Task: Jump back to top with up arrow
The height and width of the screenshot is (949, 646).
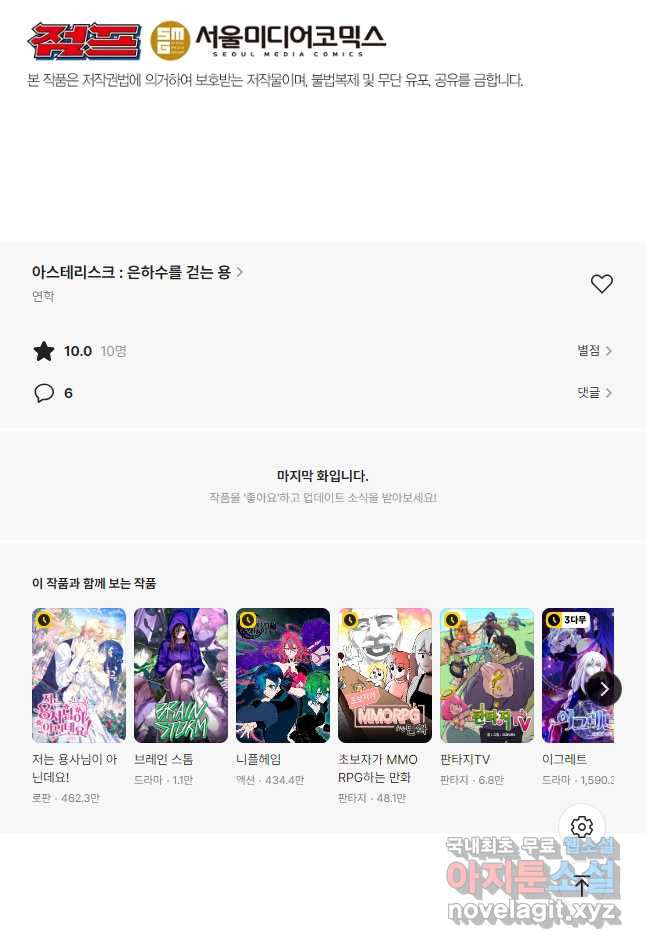Action: (582, 885)
